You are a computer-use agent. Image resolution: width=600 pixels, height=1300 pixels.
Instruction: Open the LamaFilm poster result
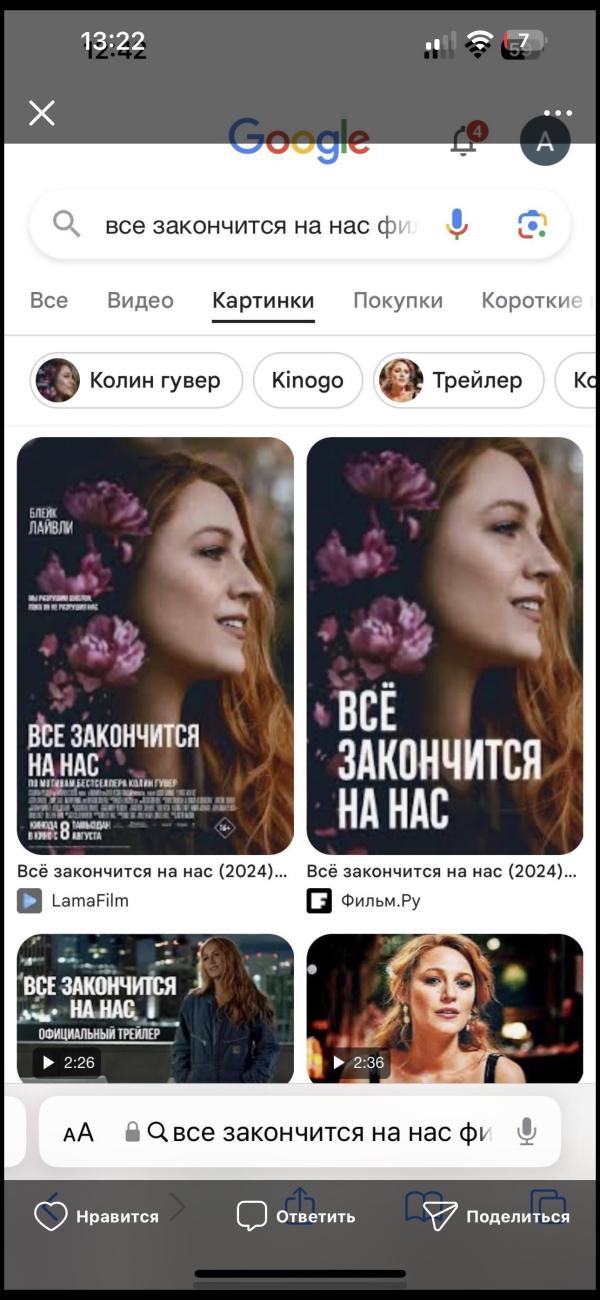click(x=155, y=645)
